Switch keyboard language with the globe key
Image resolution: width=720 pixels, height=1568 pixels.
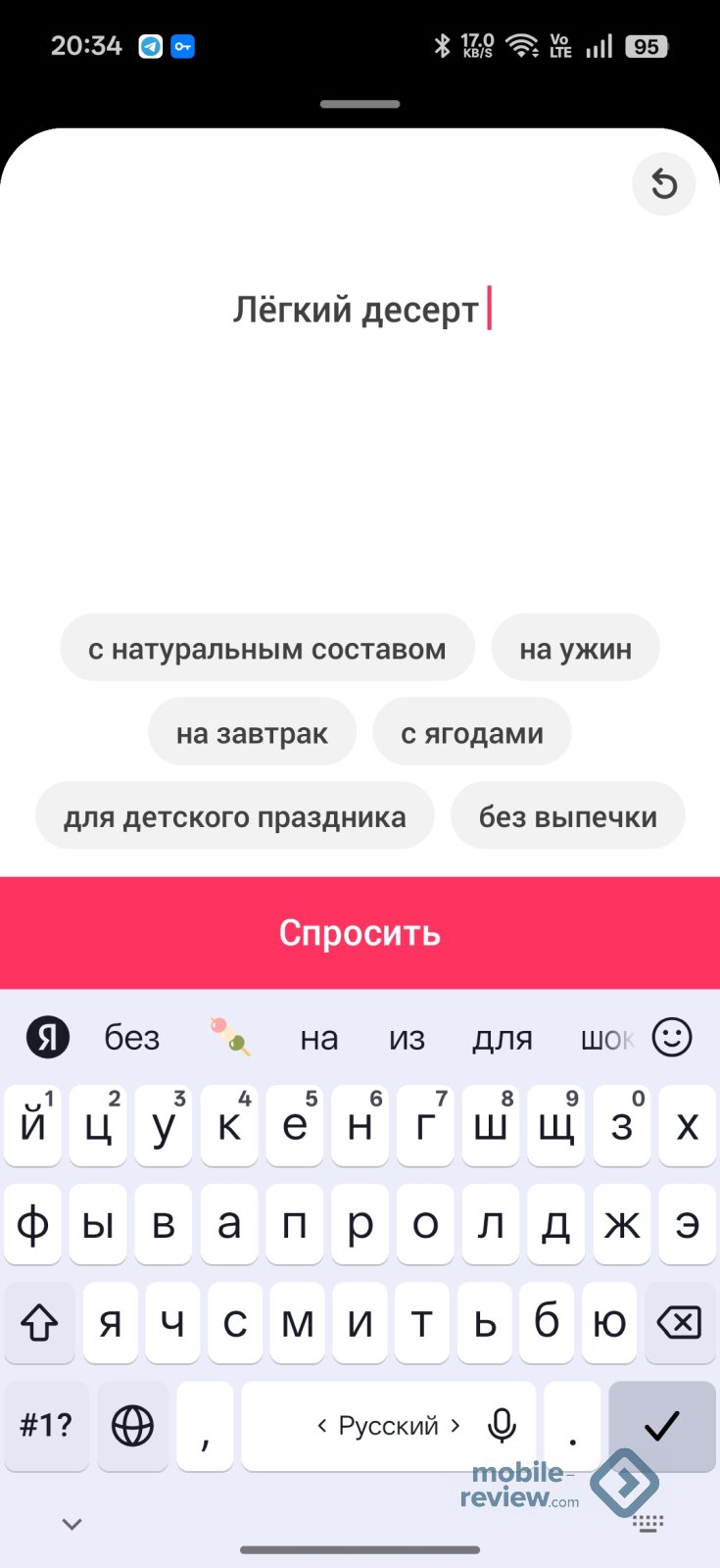pyautogui.click(x=132, y=1425)
